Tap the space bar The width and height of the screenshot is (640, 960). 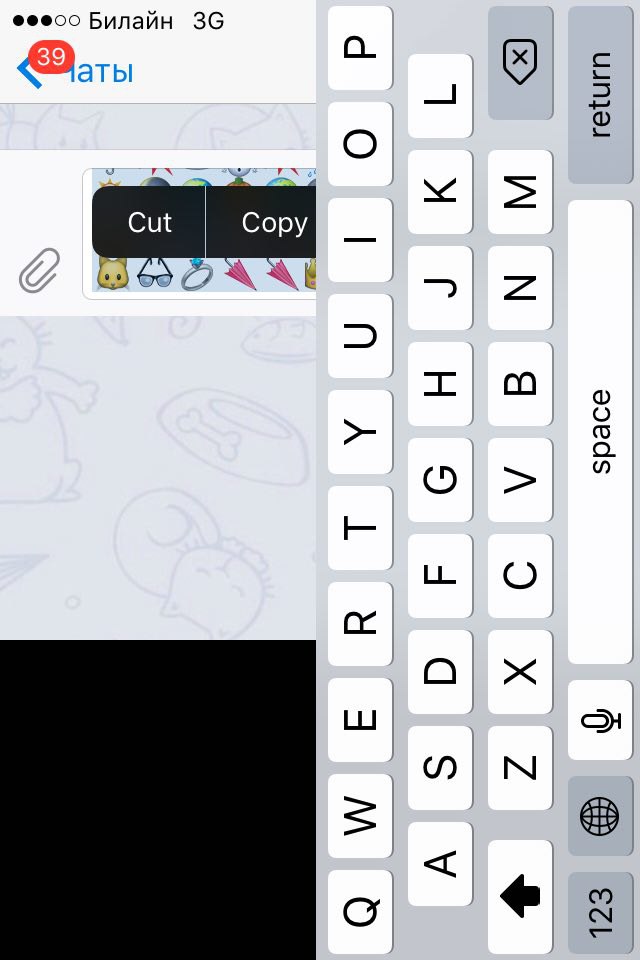pos(600,431)
